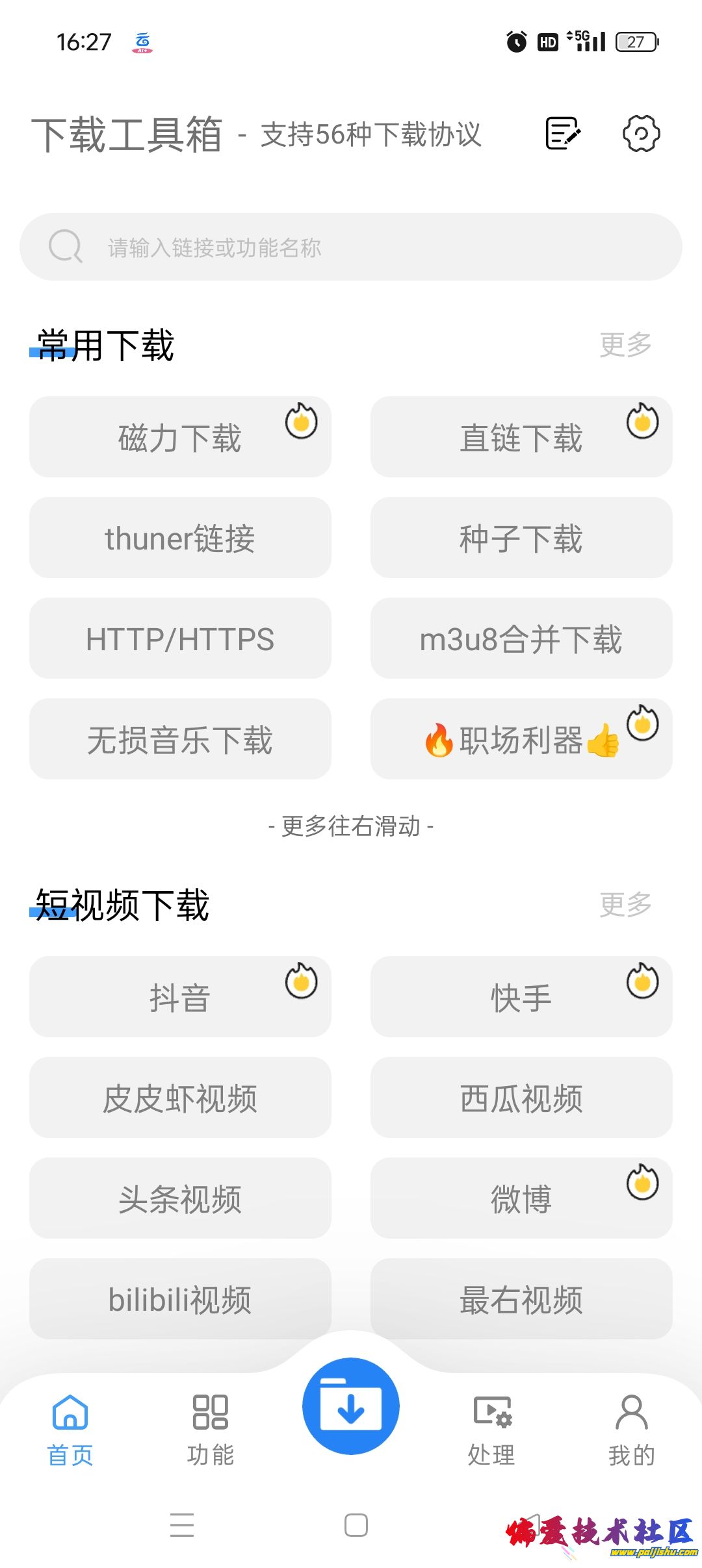Tap the center download folder button
Image resolution: width=702 pixels, height=1568 pixels.
tap(351, 1406)
